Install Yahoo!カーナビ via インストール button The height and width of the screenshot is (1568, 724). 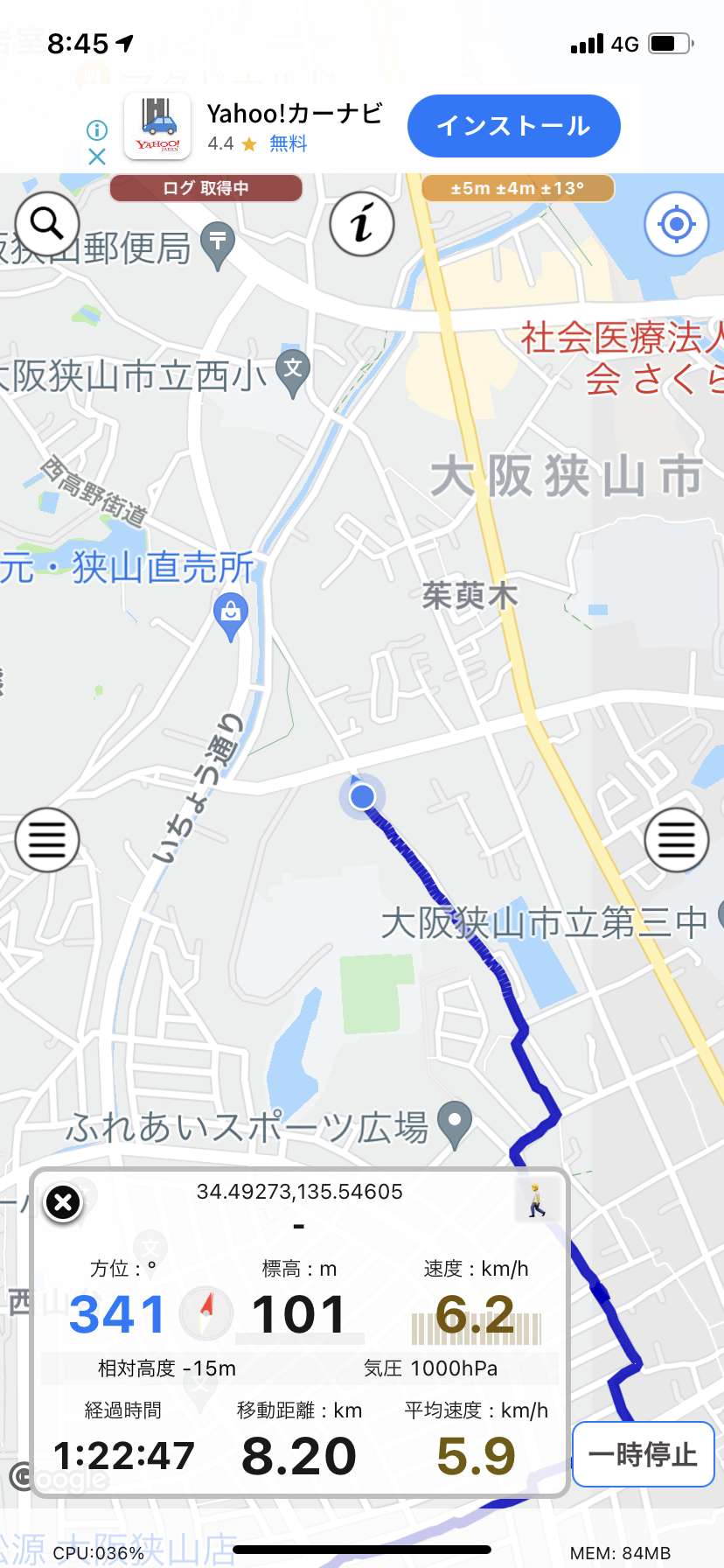(514, 126)
